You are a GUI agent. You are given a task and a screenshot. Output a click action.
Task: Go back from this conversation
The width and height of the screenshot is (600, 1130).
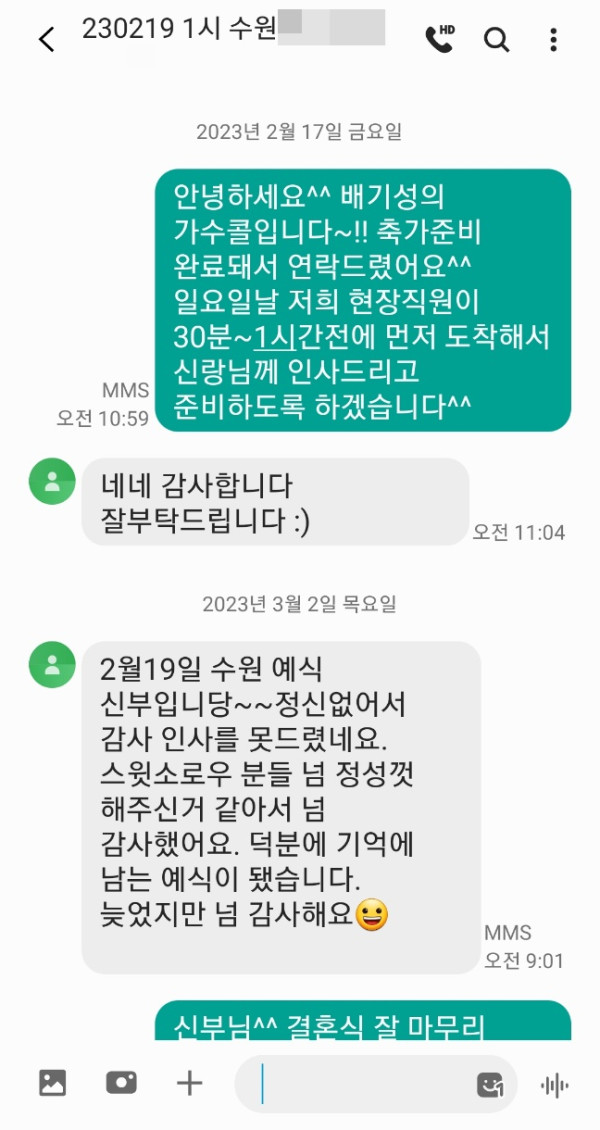point(46,39)
